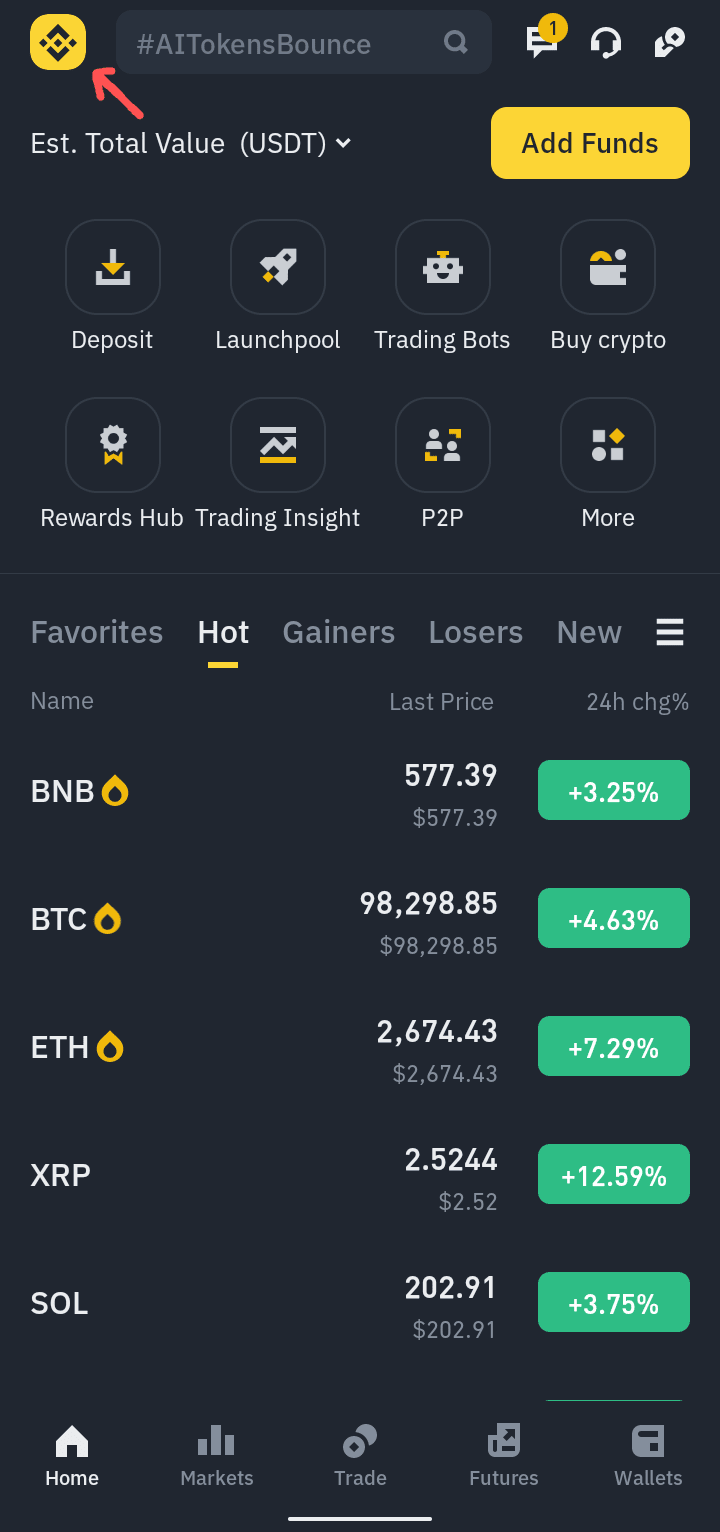Open the Wallets tab
The height and width of the screenshot is (1532, 720).
click(x=648, y=1457)
